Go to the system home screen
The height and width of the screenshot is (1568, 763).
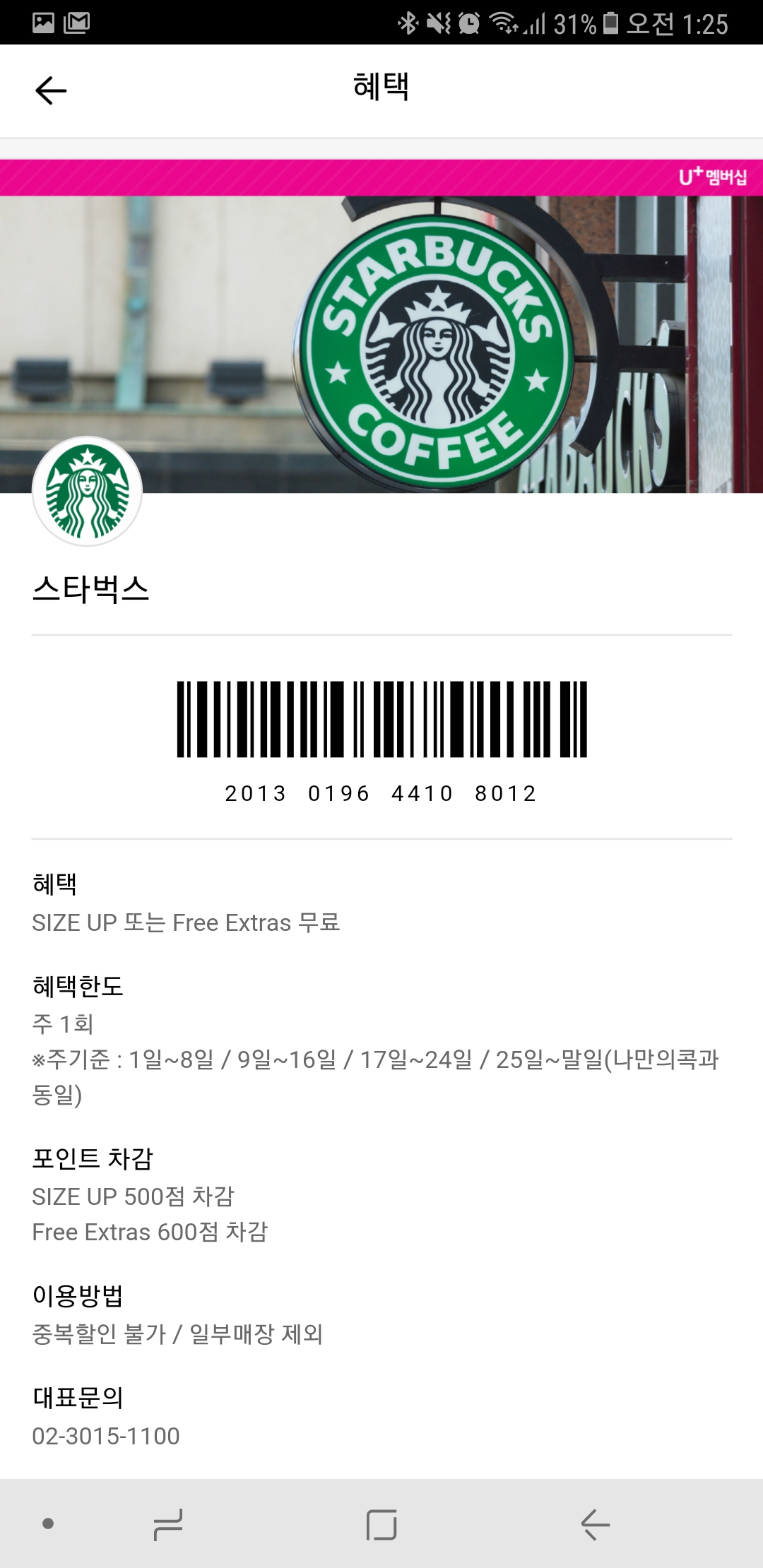(381, 1524)
